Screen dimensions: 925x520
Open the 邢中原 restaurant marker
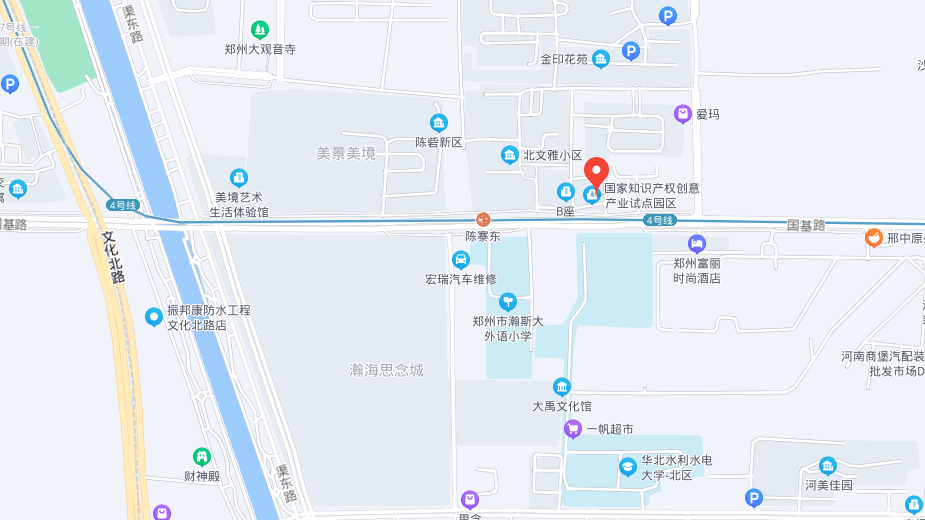click(x=873, y=238)
